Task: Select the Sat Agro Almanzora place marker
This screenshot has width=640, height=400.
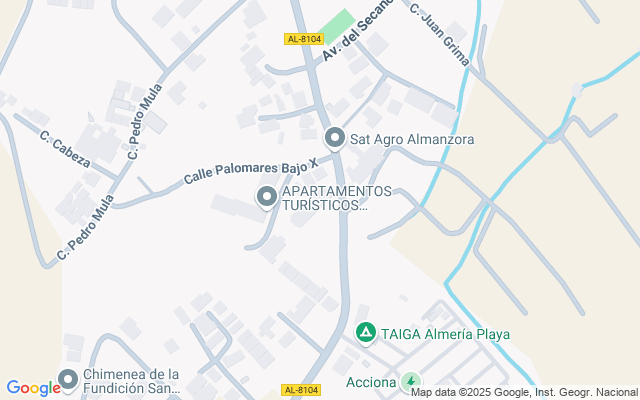Action: [335, 138]
